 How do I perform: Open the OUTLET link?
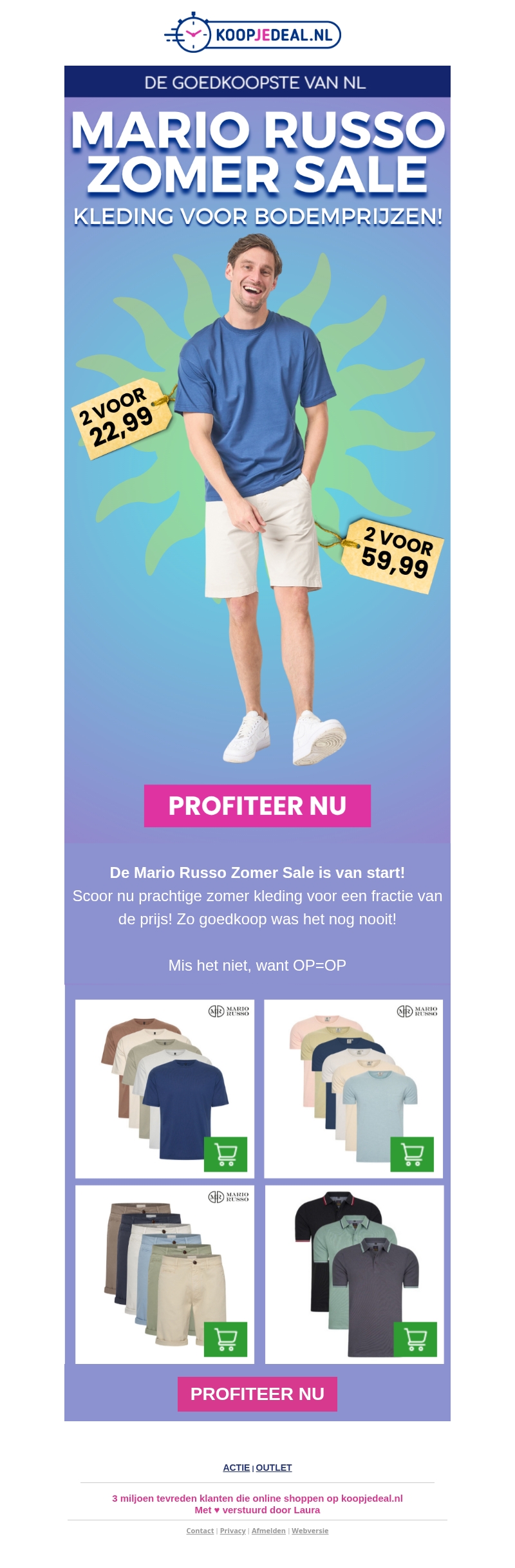tap(274, 1468)
